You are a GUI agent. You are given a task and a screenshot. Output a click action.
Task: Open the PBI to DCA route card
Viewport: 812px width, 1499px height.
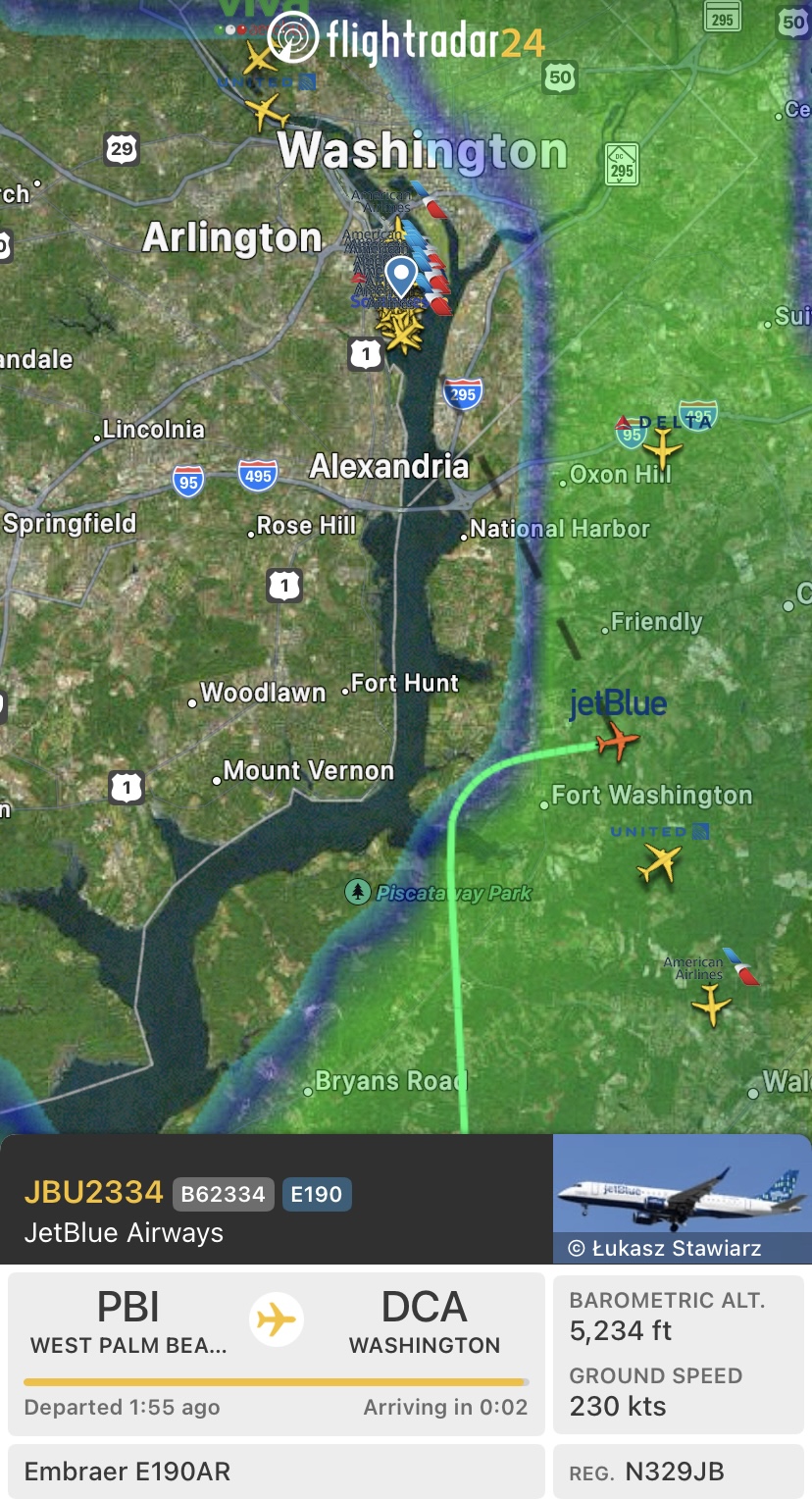pos(276,1354)
